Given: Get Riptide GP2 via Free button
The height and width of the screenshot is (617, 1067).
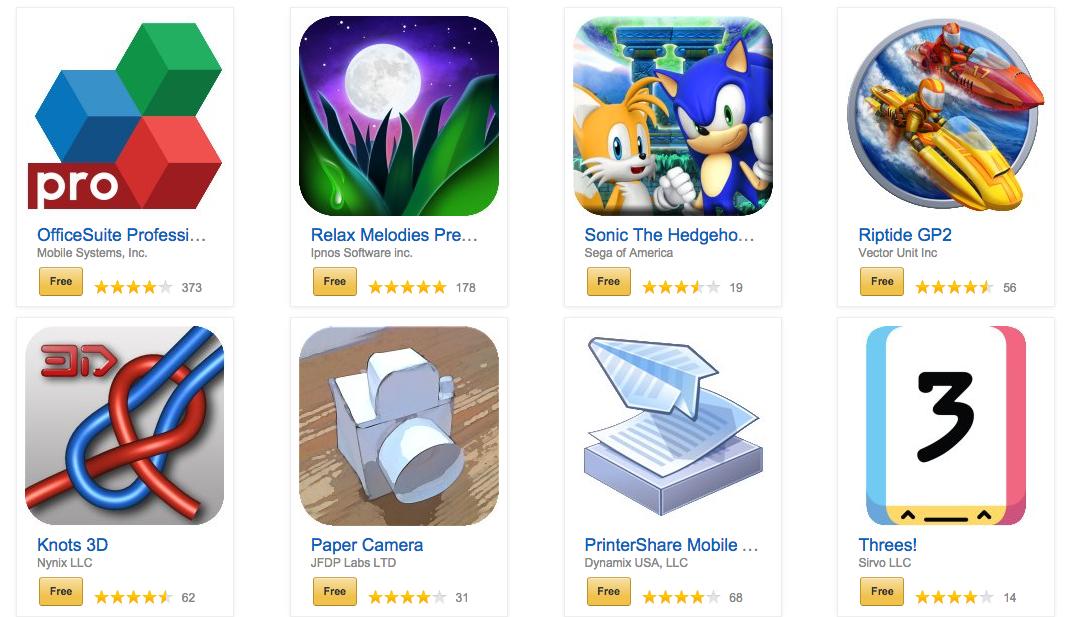Looking at the screenshot, I should (x=882, y=282).
